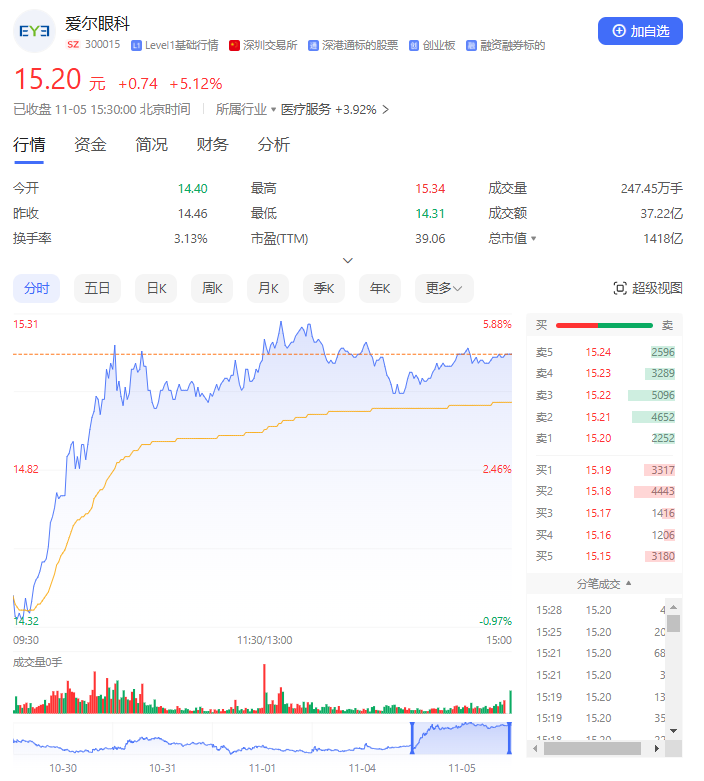Expand more stock data with the chevron
The height and width of the screenshot is (781, 704).
pyautogui.click(x=348, y=260)
